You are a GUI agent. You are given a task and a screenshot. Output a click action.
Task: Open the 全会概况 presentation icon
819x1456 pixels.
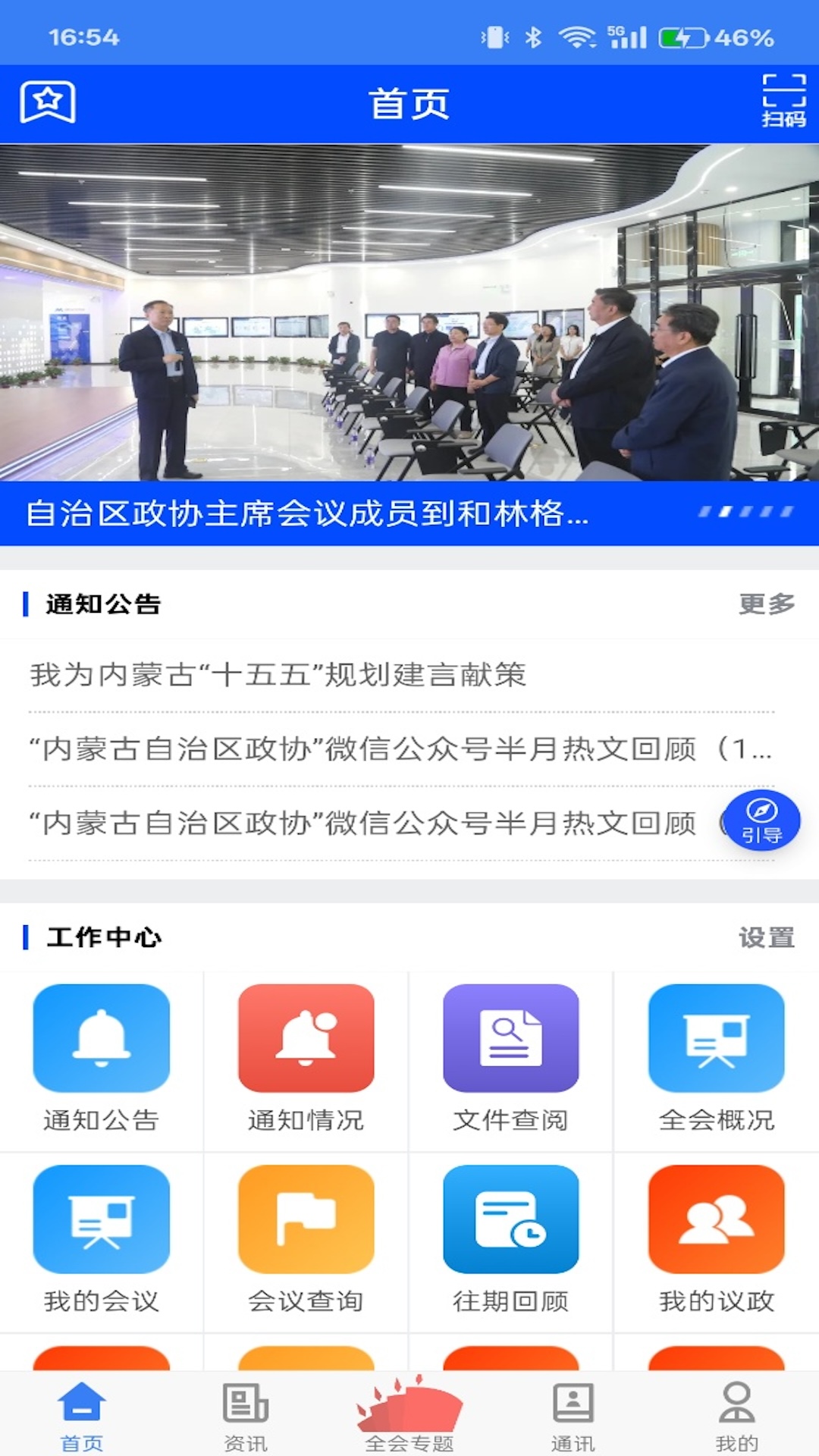pyautogui.click(x=715, y=1038)
